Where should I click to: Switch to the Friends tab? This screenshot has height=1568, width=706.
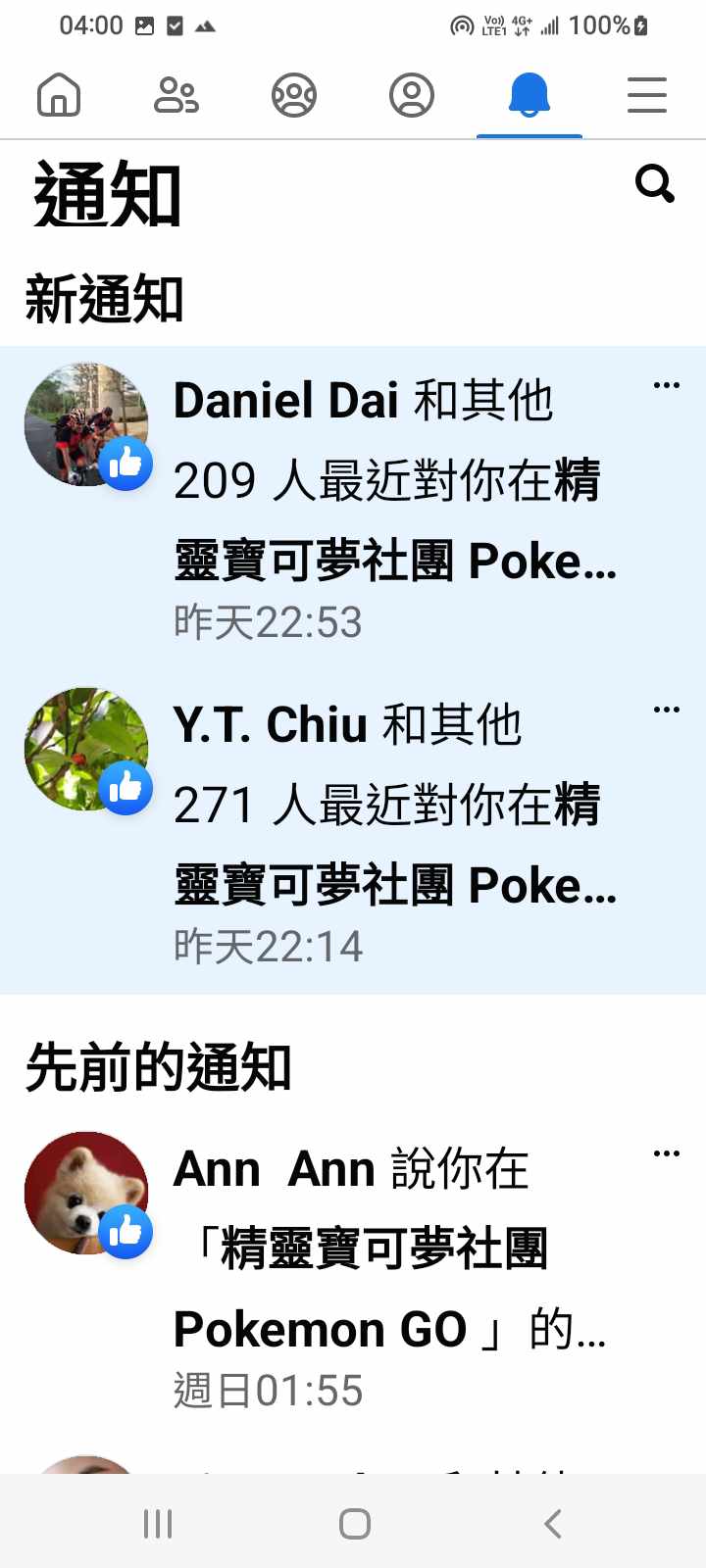(176, 96)
